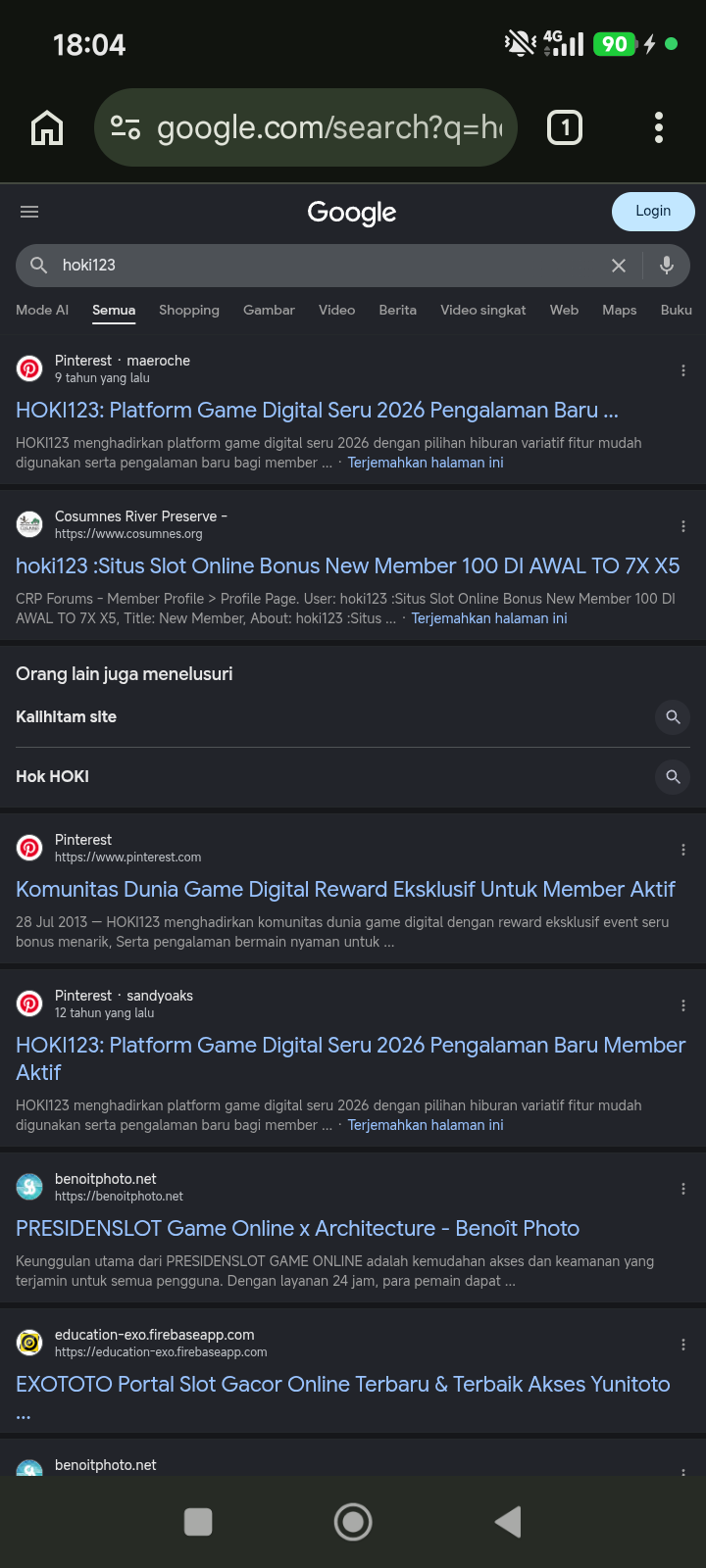Open the Cosumnes River Preserve hoki123 result
Image resolution: width=706 pixels, height=1568 pixels.
click(347, 565)
